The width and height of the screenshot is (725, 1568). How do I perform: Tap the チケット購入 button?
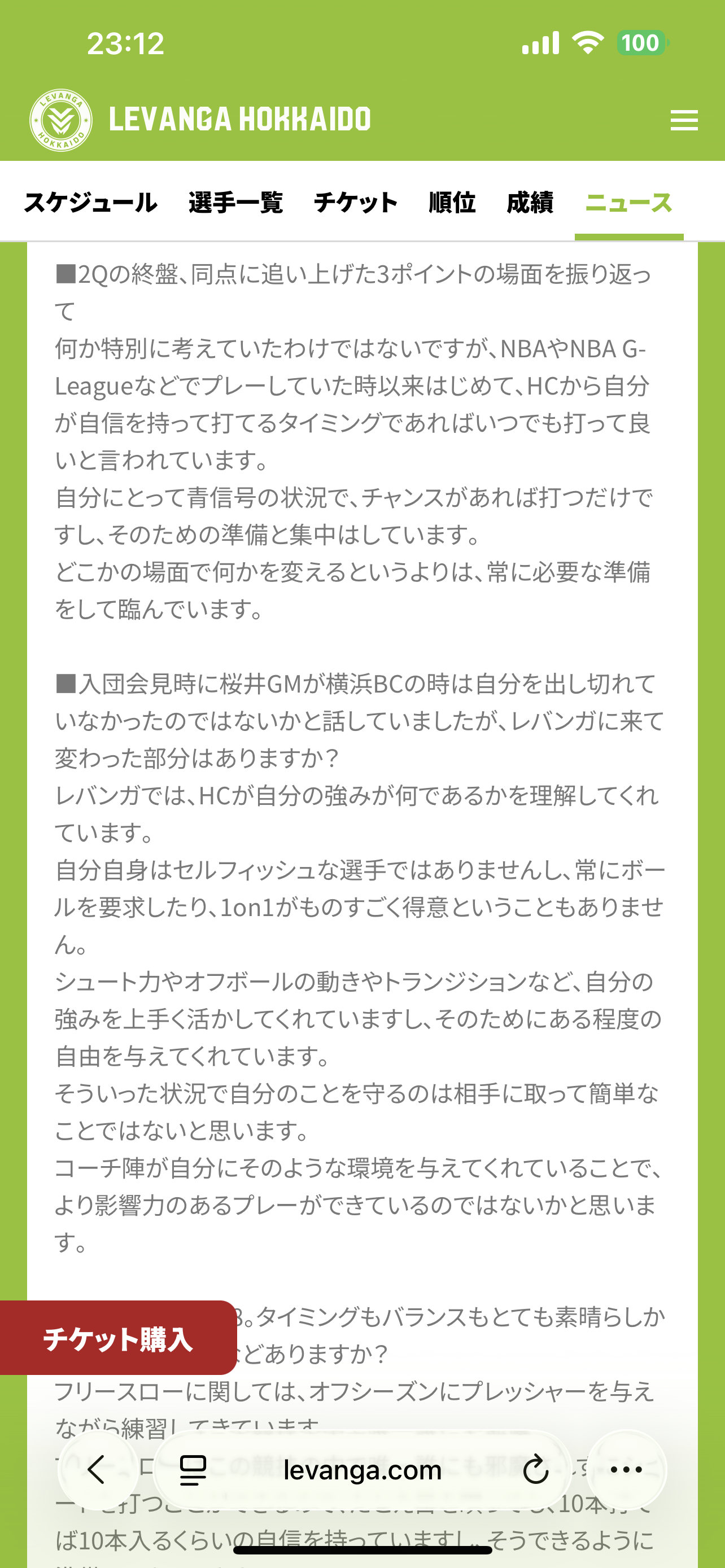[118, 1338]
